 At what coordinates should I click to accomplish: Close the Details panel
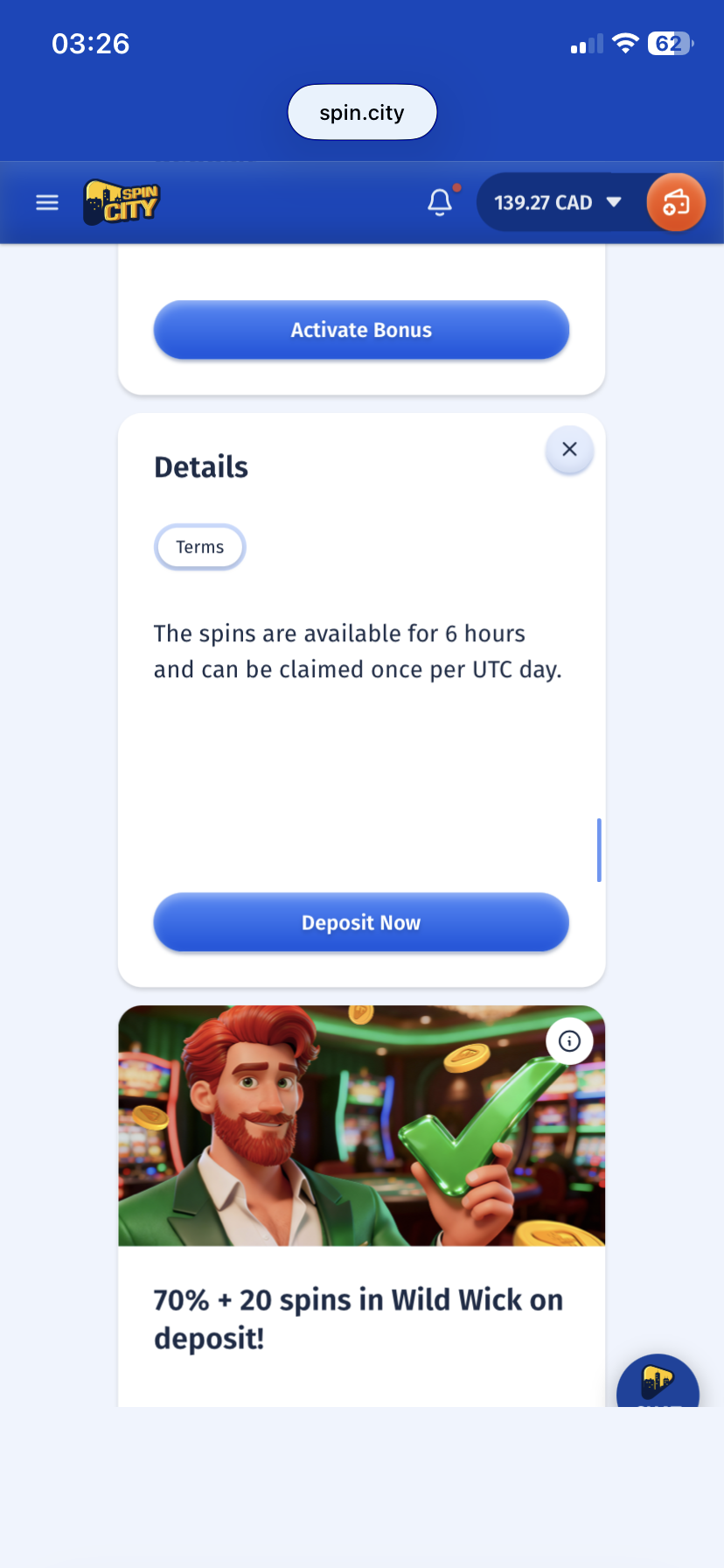[569, 450]
